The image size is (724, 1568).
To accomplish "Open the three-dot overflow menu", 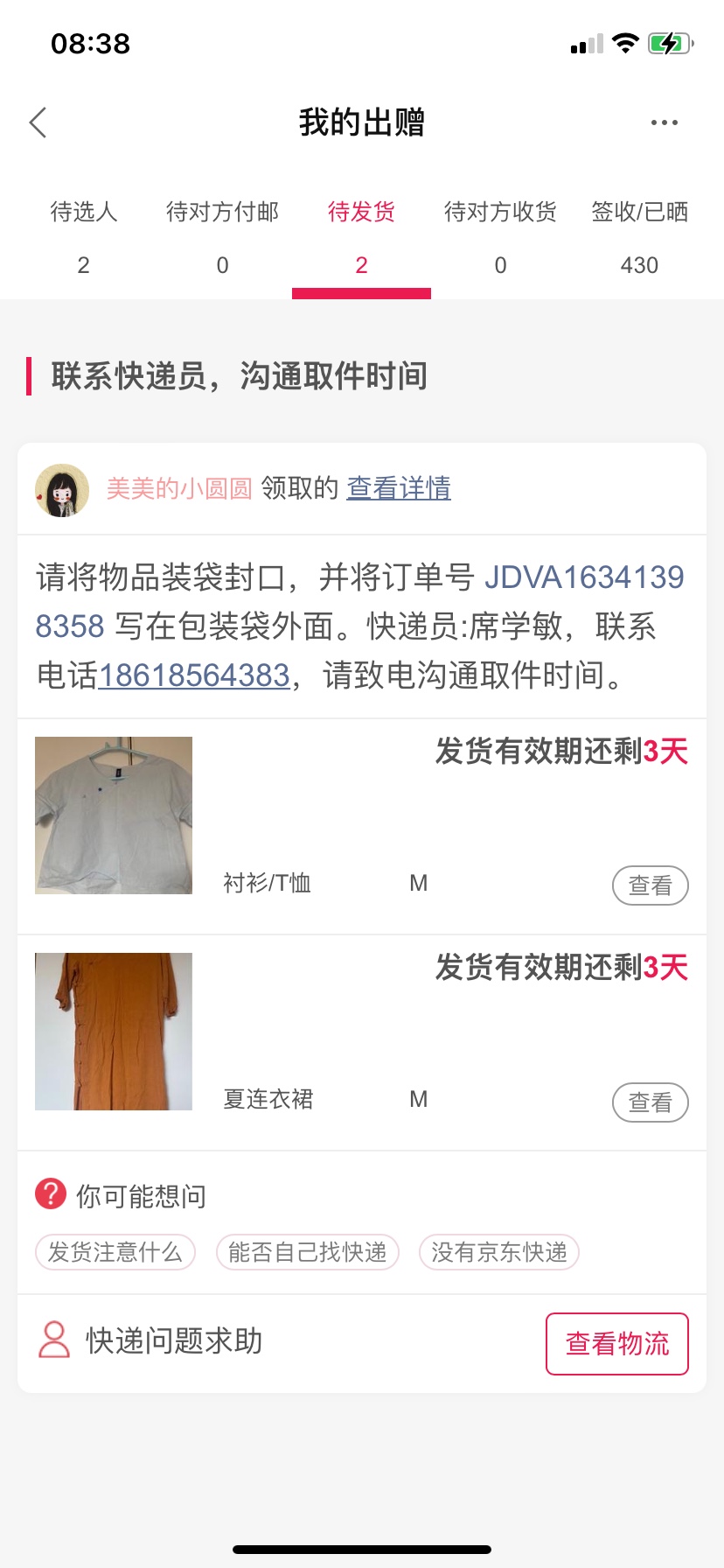I will pyautogui.click(x=664, y=123).
